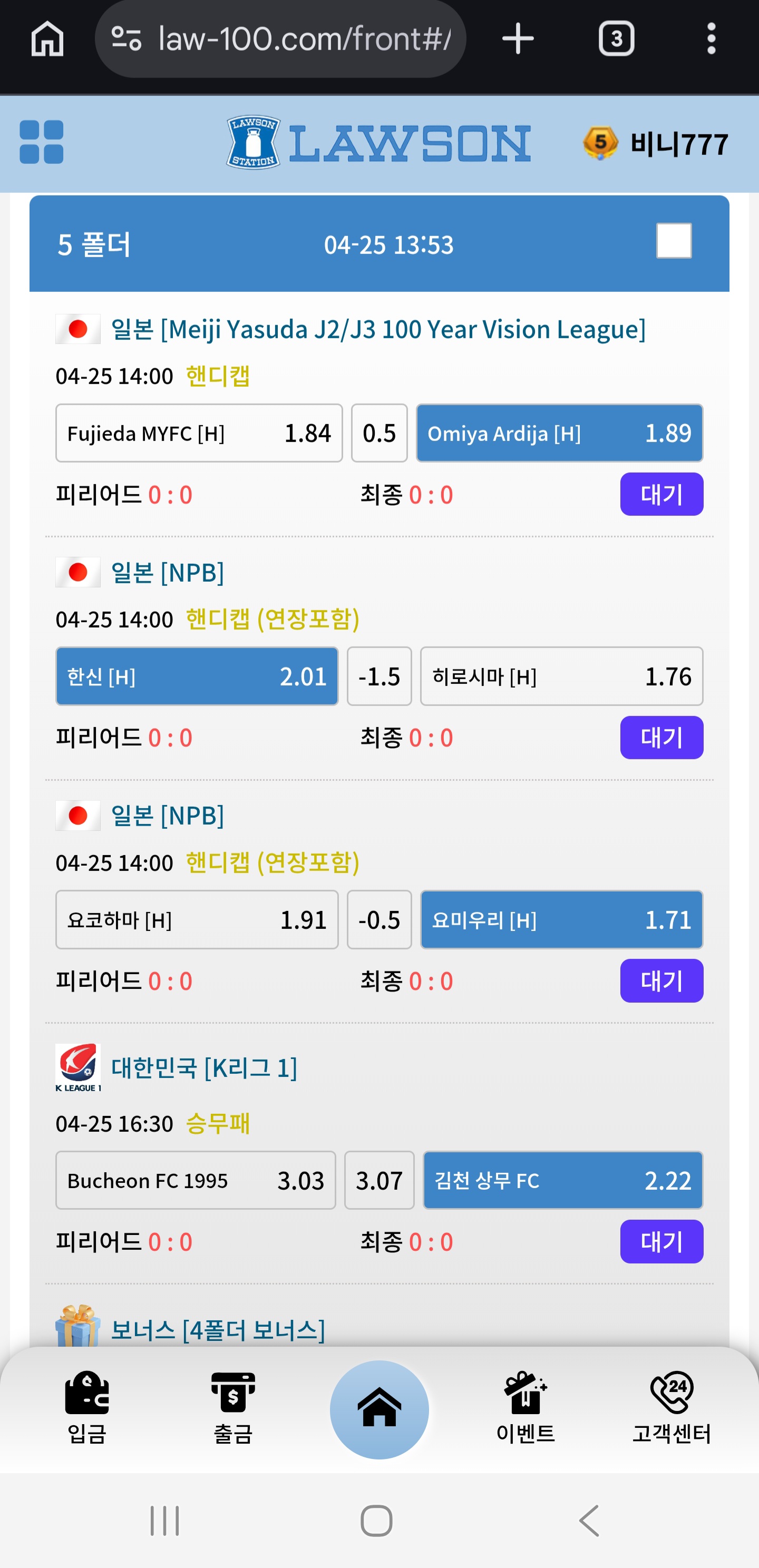Screen dimensions: 759x1568
Task: Select the 요미우리 [H] 1.71 odds
Action: pos(561,920)
